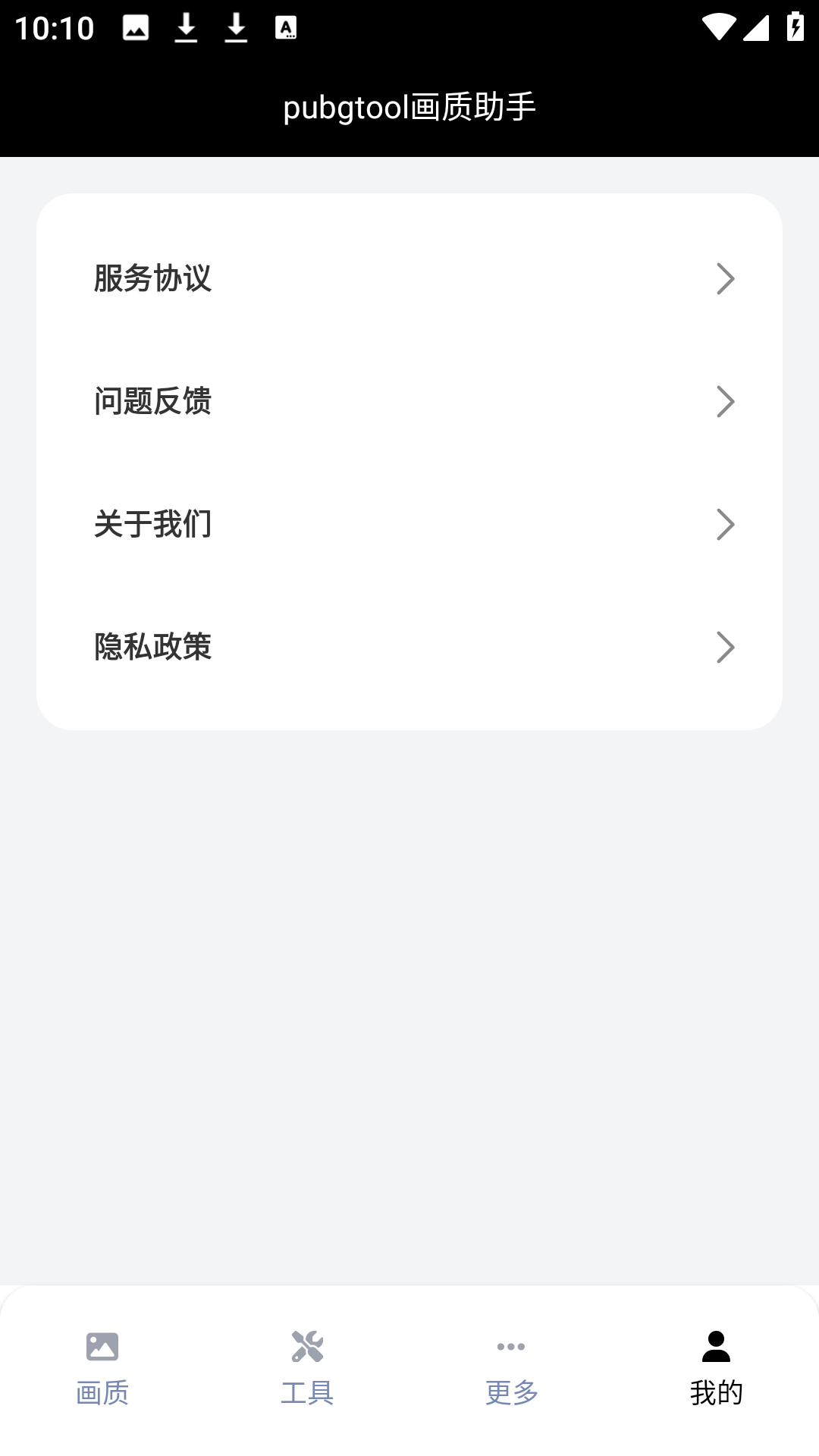
Task: View the 关于我们 page
Action: pos(409,524)
